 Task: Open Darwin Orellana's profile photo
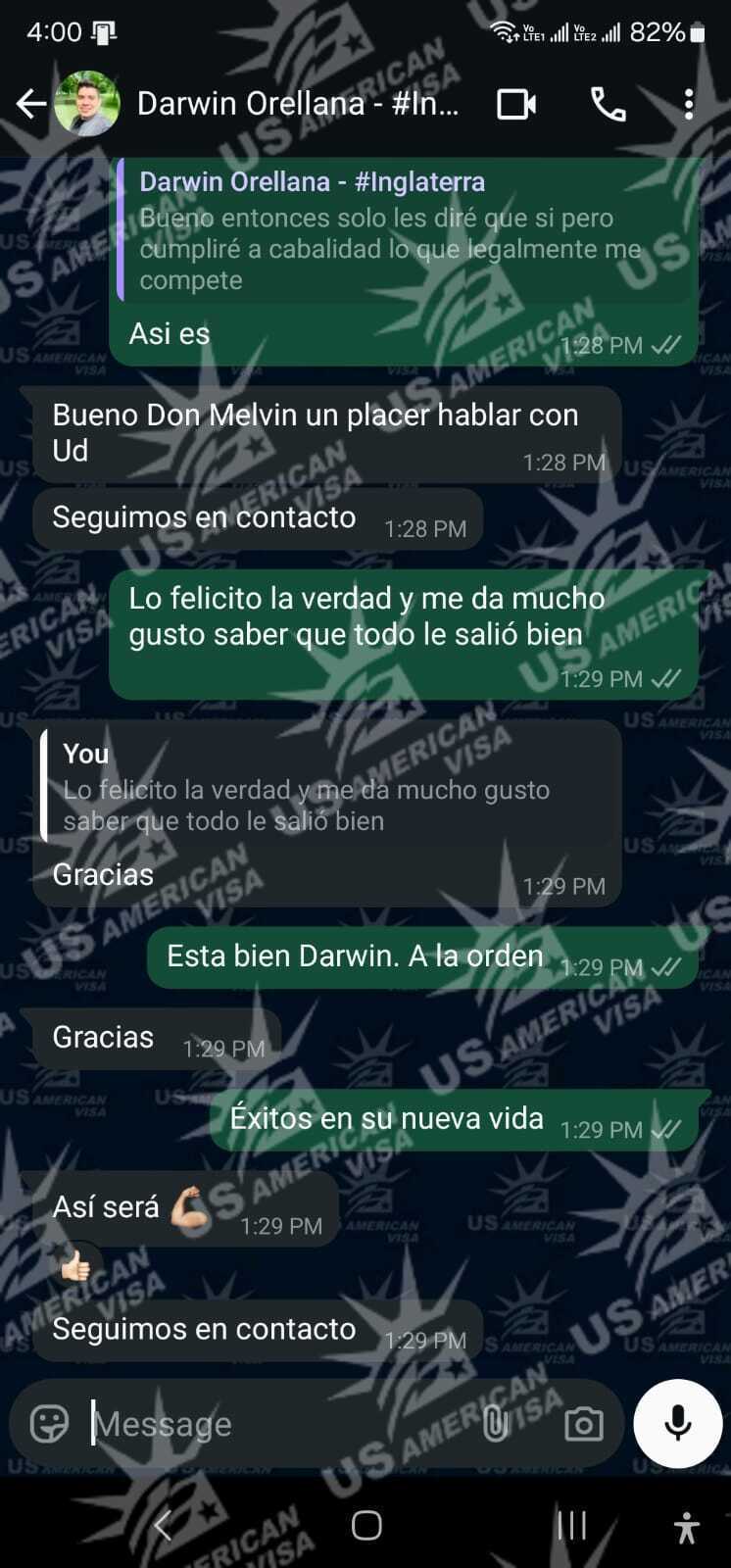click(86, 103)
